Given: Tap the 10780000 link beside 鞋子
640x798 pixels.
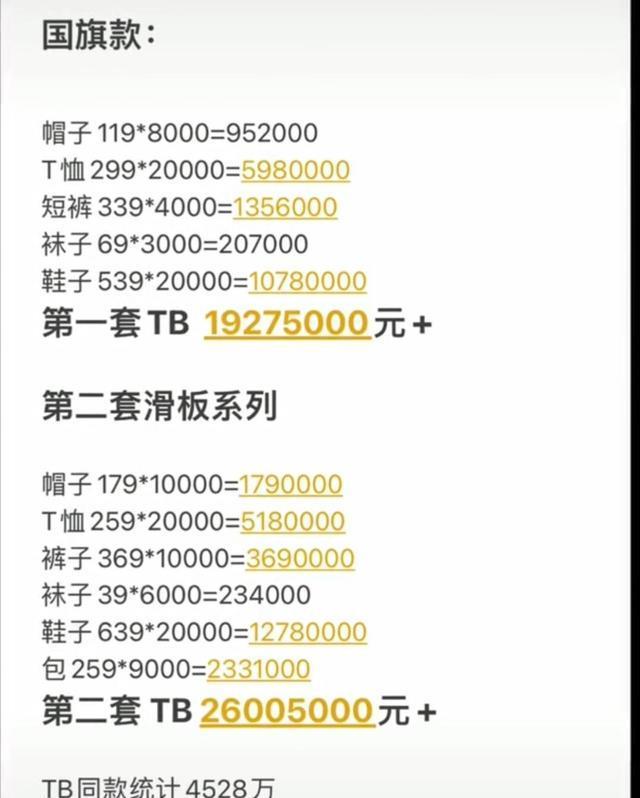Looking at the screenshot, I should tap(307, 282).
